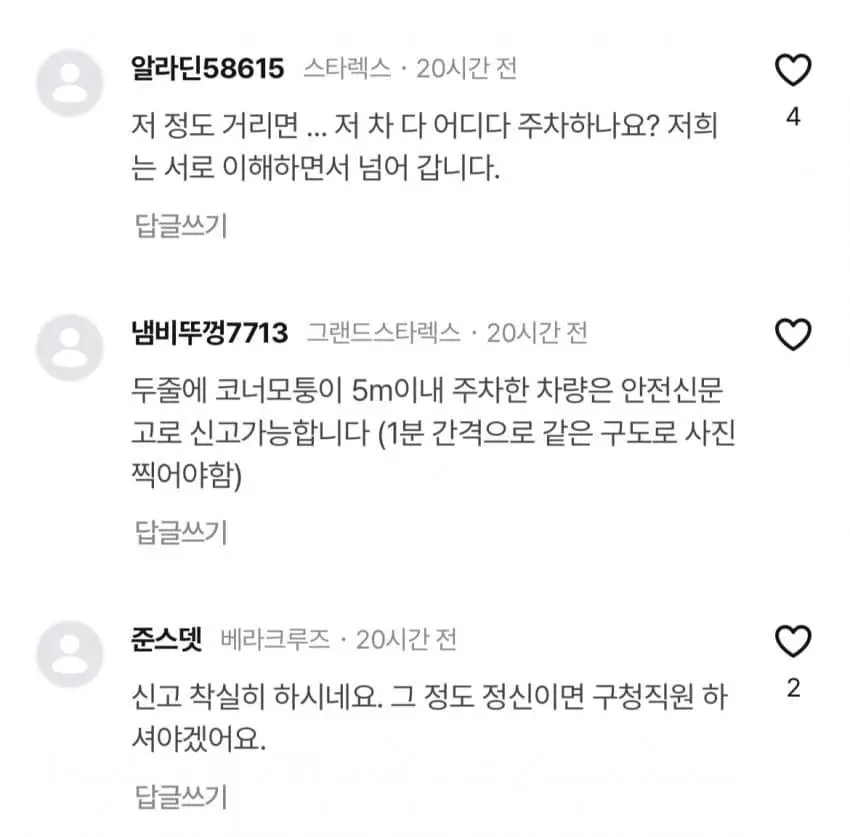Reply to 냄비뚜껑7713's comment via 답글쓰기
The width and height of the screenshot is (850, 837).
[x=181, y=531]
